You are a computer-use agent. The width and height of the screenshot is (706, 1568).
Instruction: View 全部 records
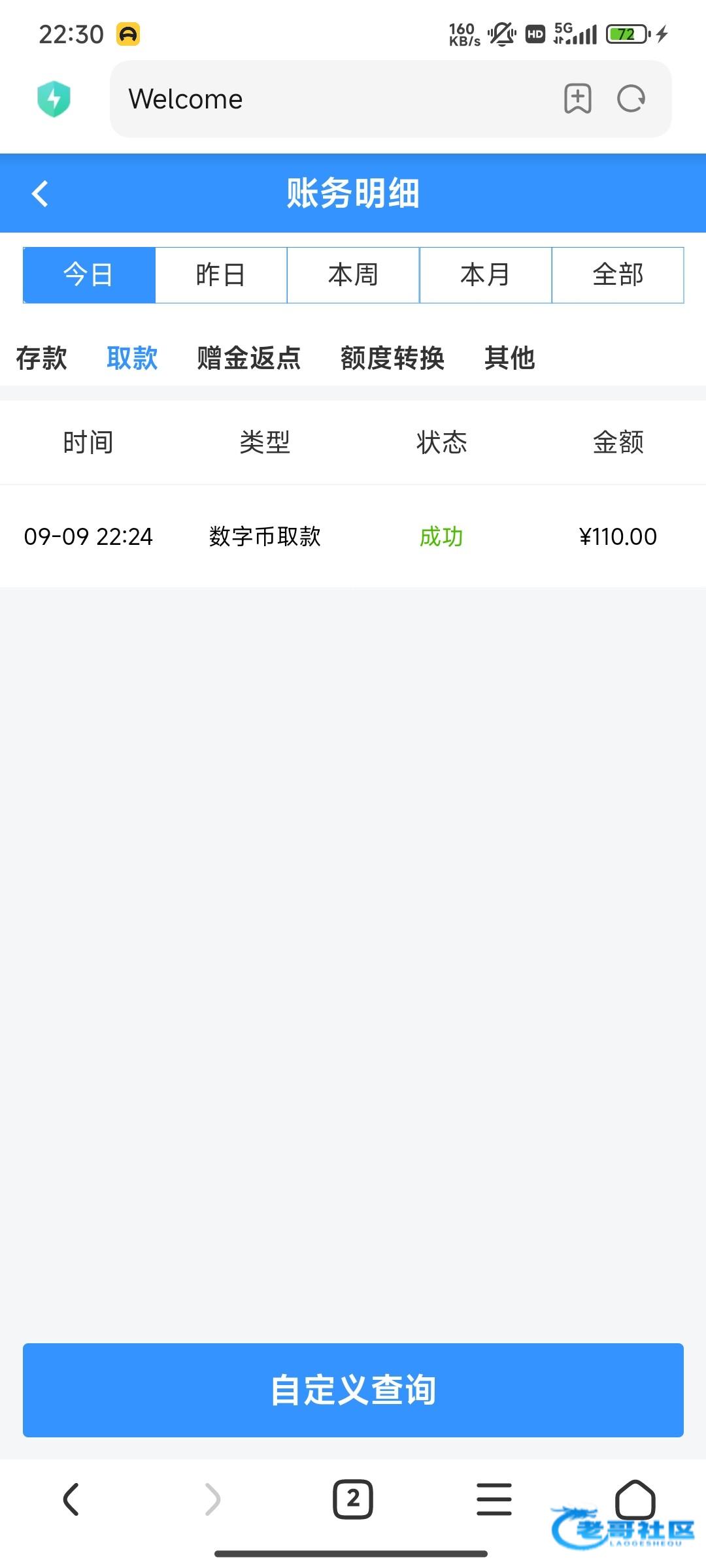(x=618, y=275)
